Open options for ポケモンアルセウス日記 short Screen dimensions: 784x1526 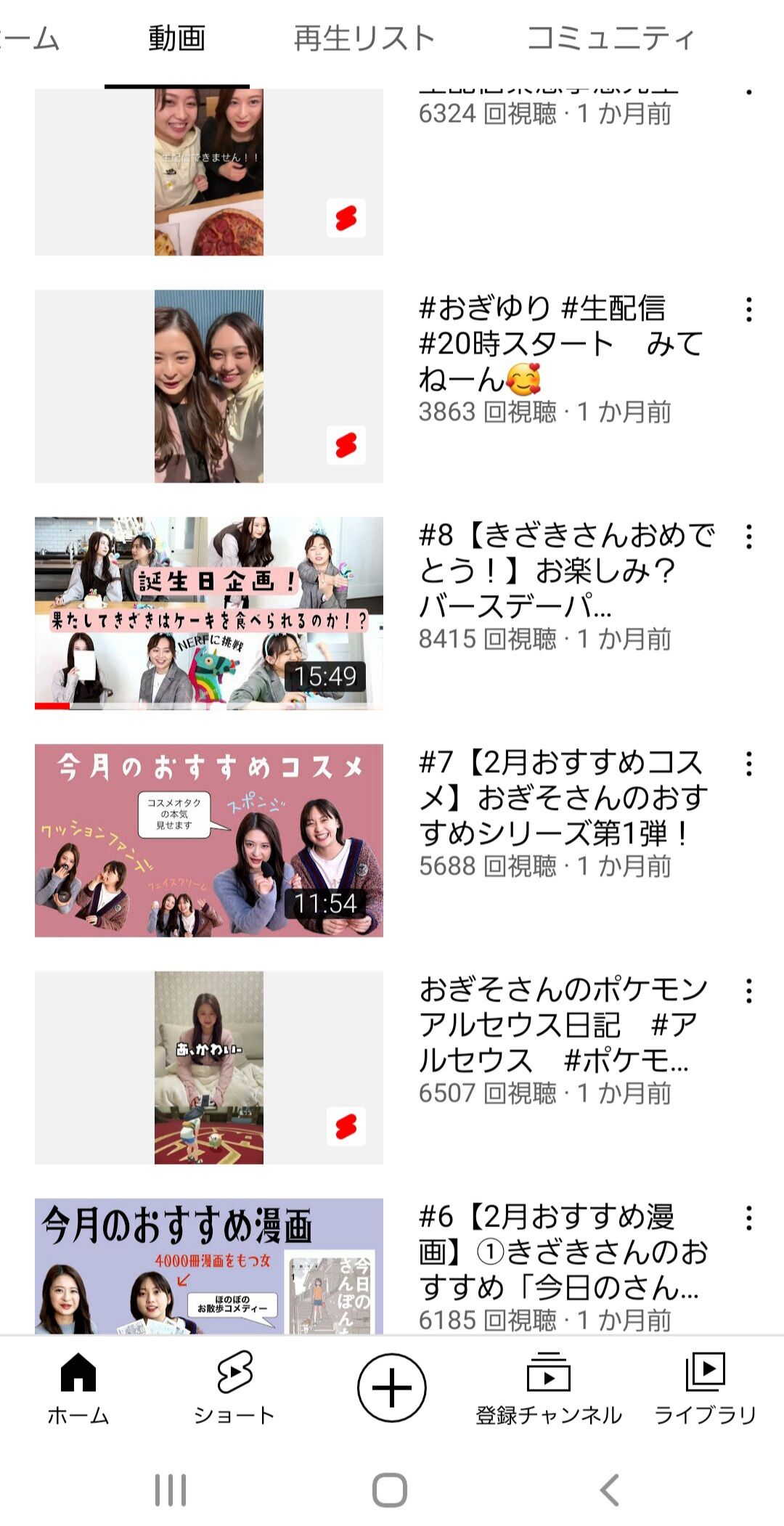click(748, 992)
